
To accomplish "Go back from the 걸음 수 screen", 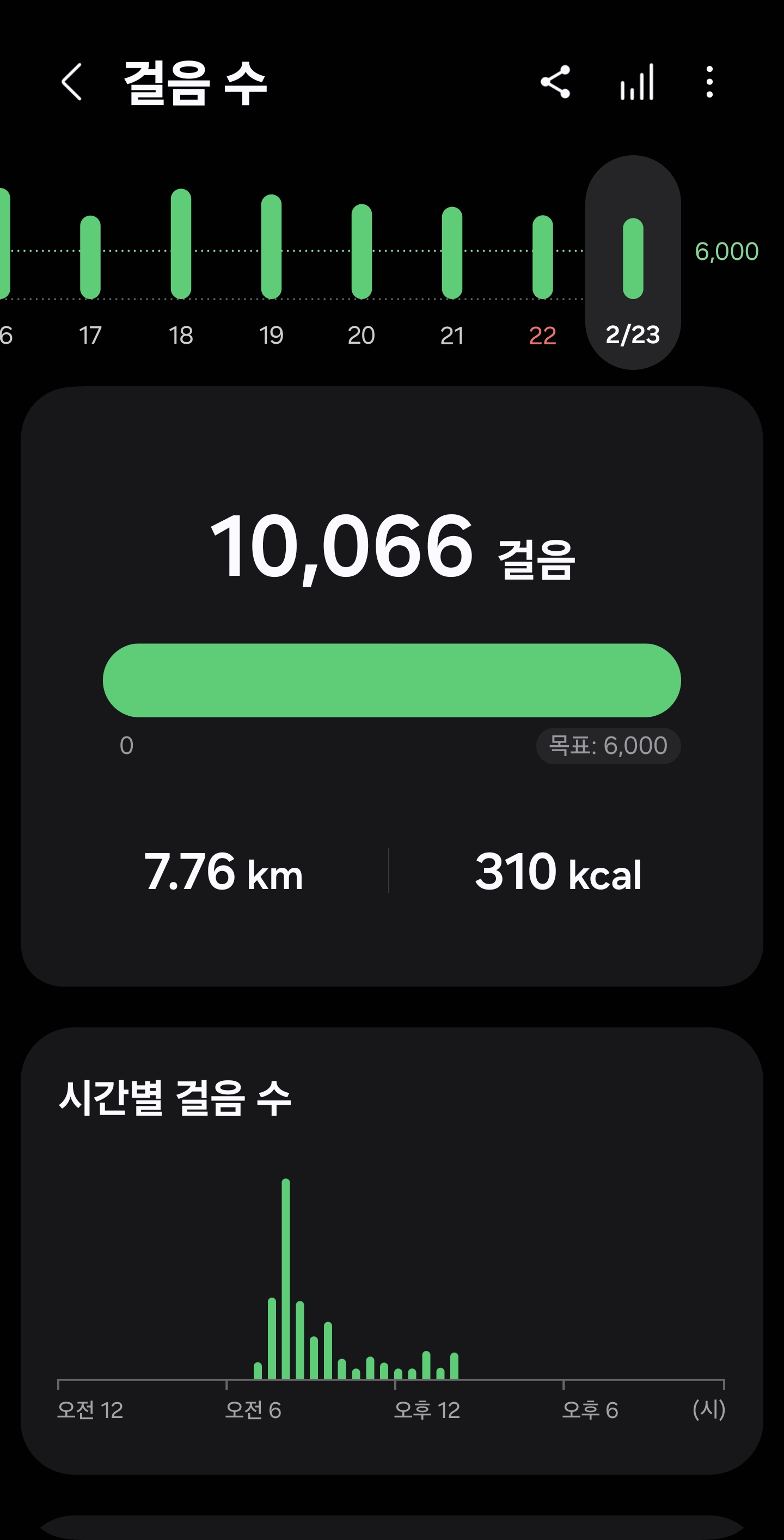I will pos(72,82).
